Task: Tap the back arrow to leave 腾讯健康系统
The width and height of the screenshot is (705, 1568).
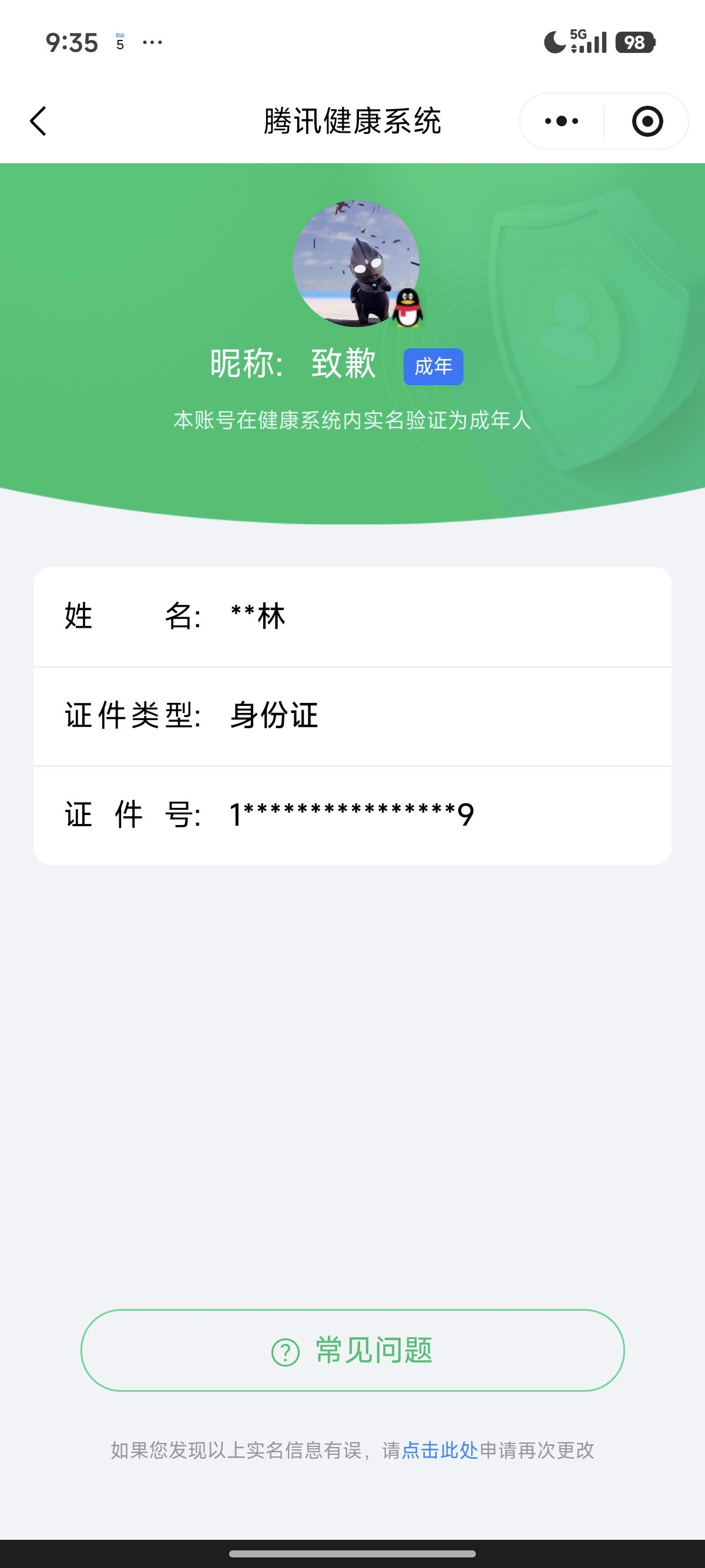Action: pos(39,121)
